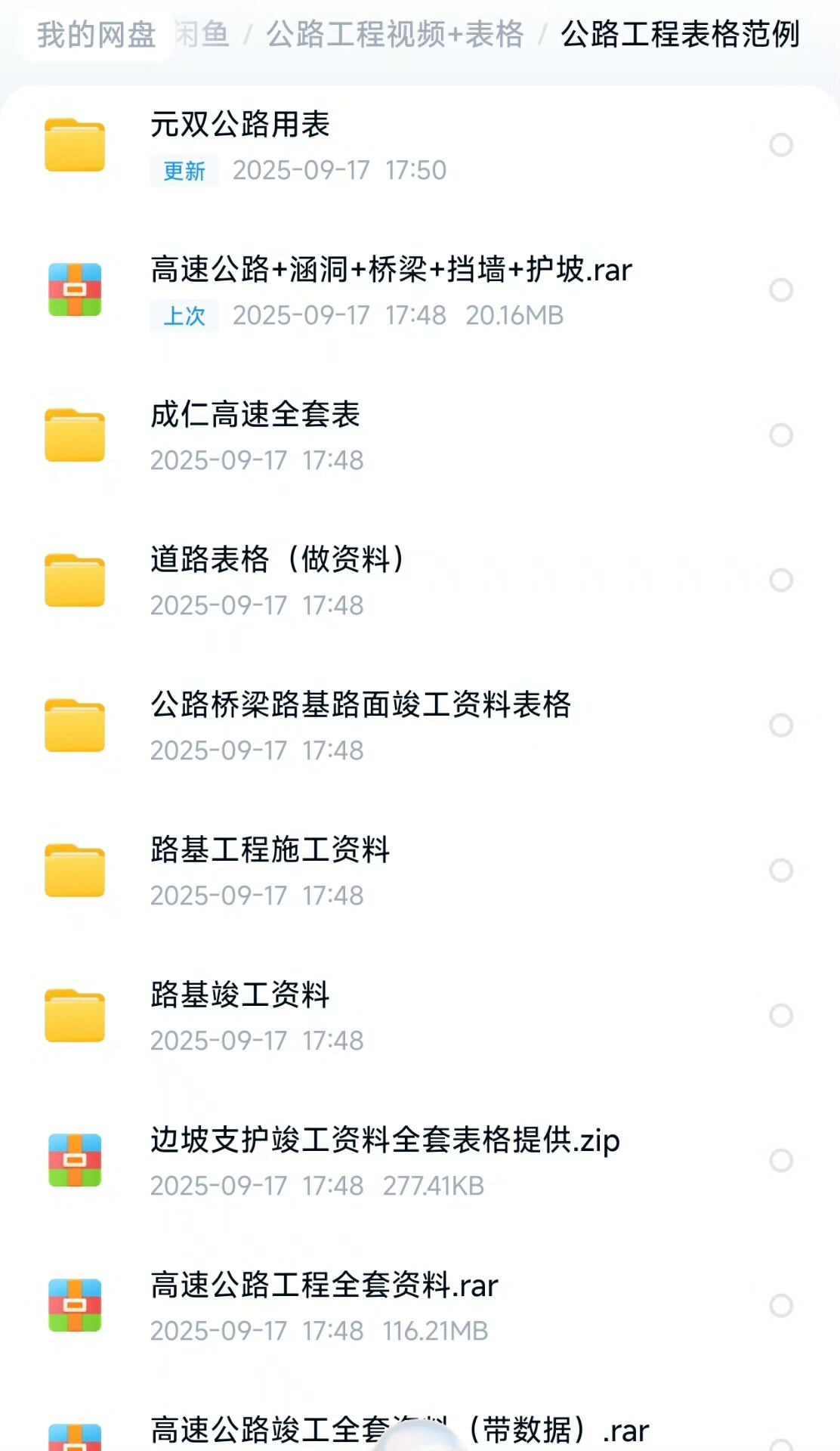Open the 路基竣工资料 folder
This screenshot has height=1451, width=840.
240,996
